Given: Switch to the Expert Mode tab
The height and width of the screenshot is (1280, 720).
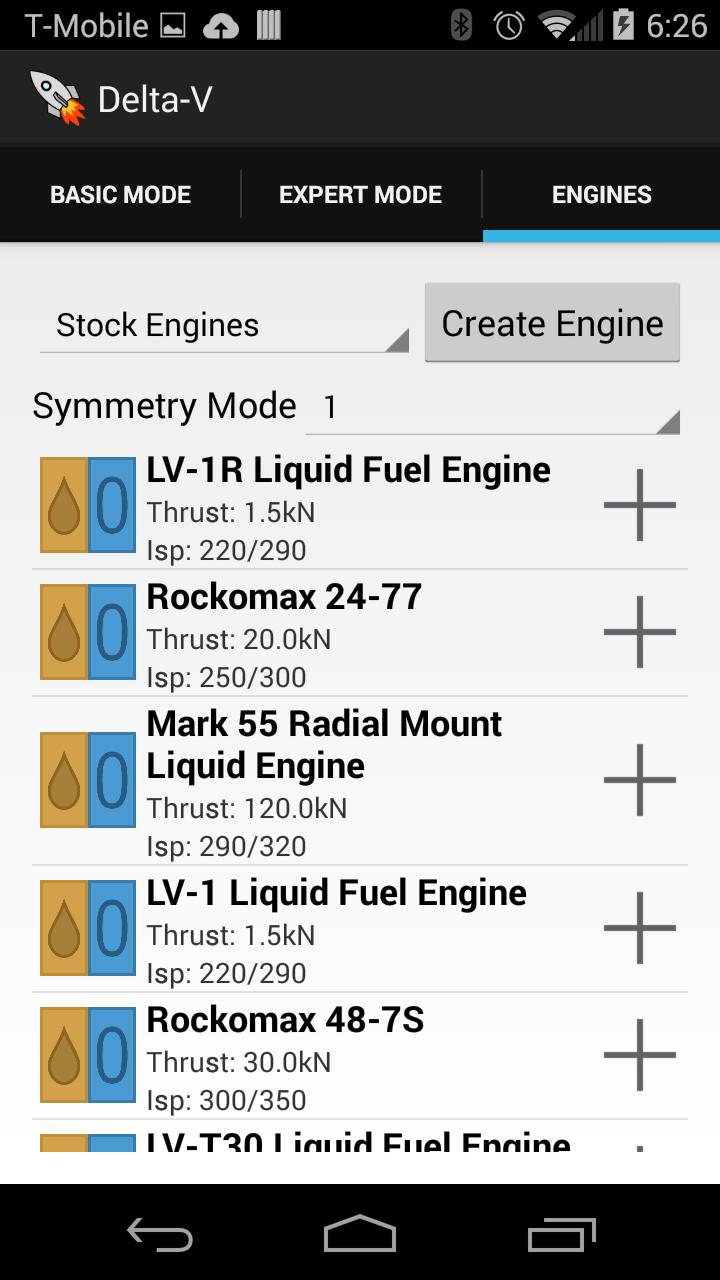Looking at the screenshot, I should (360, 195).
